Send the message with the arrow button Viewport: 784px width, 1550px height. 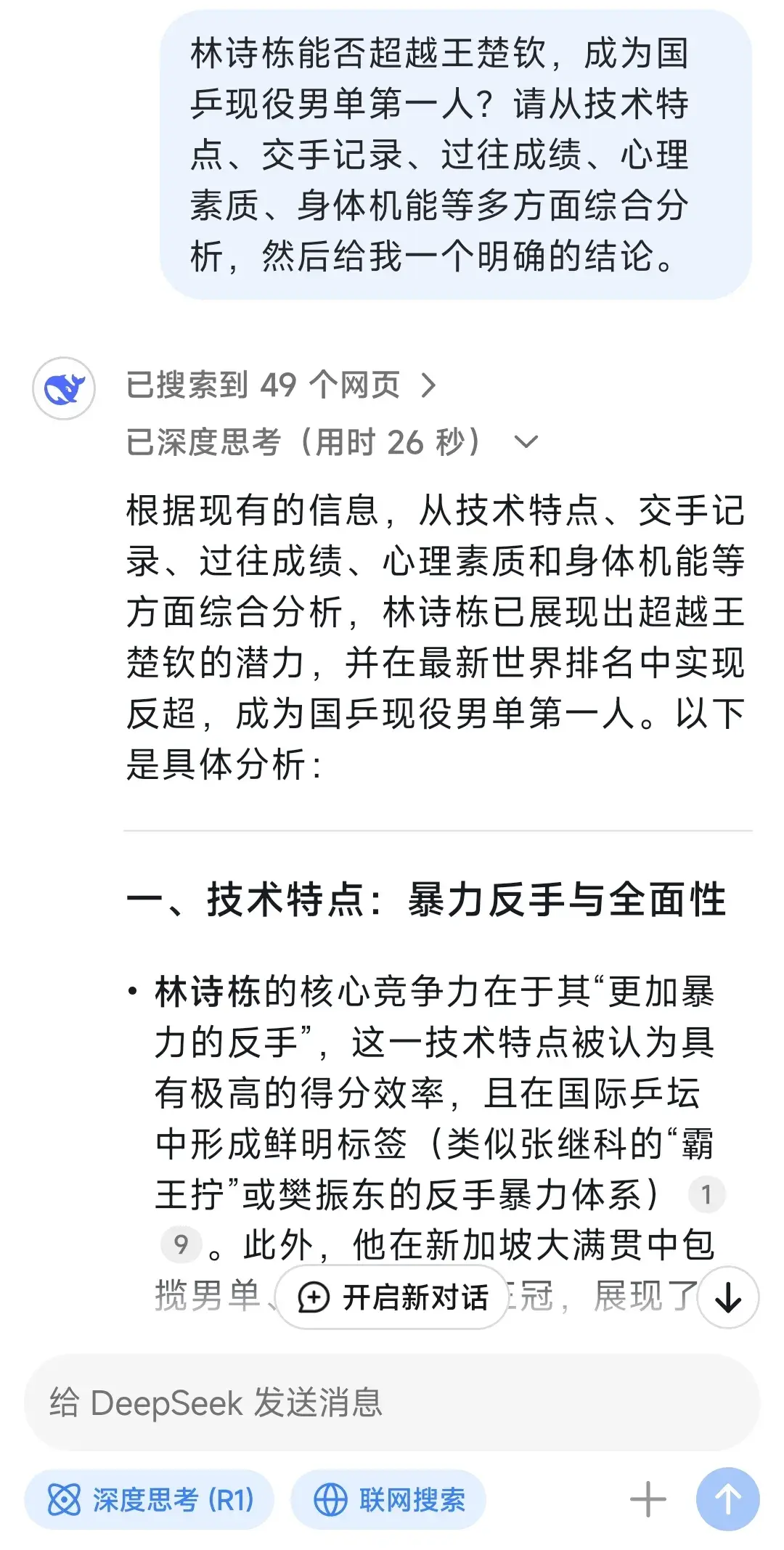[727, 1499]
